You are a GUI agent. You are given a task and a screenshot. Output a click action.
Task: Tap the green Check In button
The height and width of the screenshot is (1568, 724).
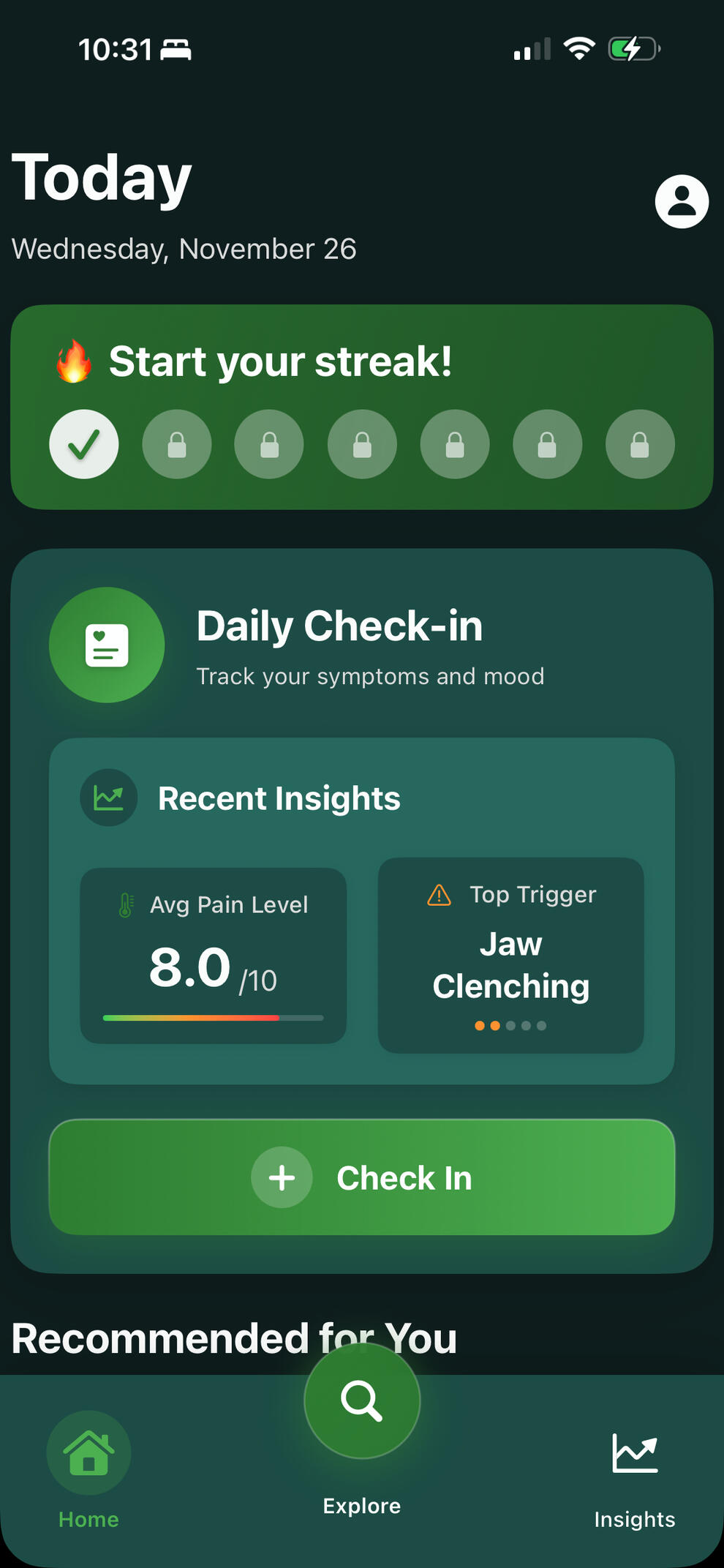tap(361, 1177)
